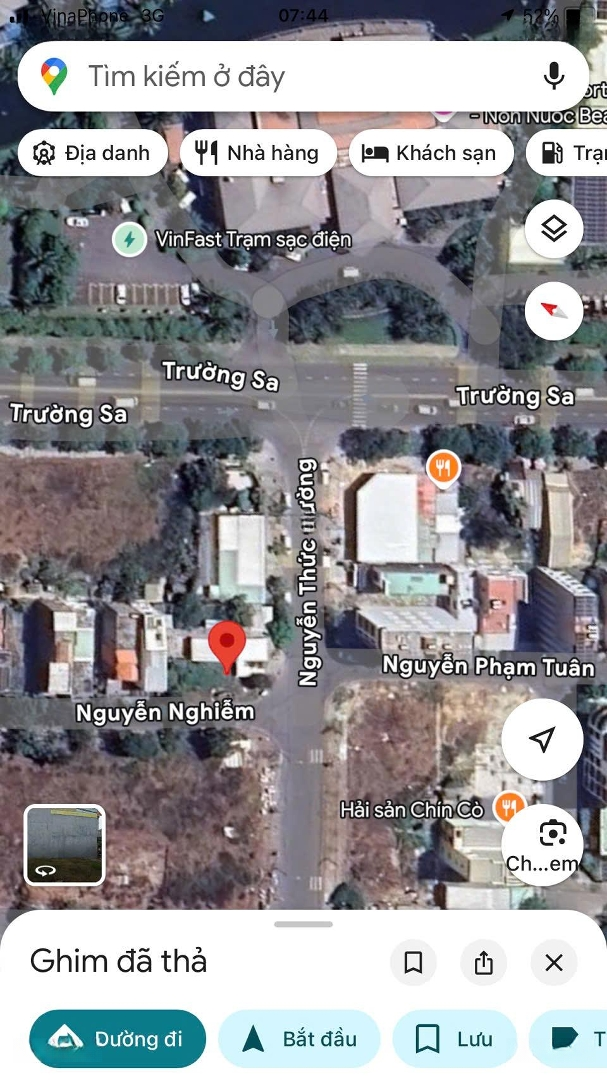Open the Hải sản Chín Cò restaurant marker
Screen dimensions: 607x1080
[510, 807]
